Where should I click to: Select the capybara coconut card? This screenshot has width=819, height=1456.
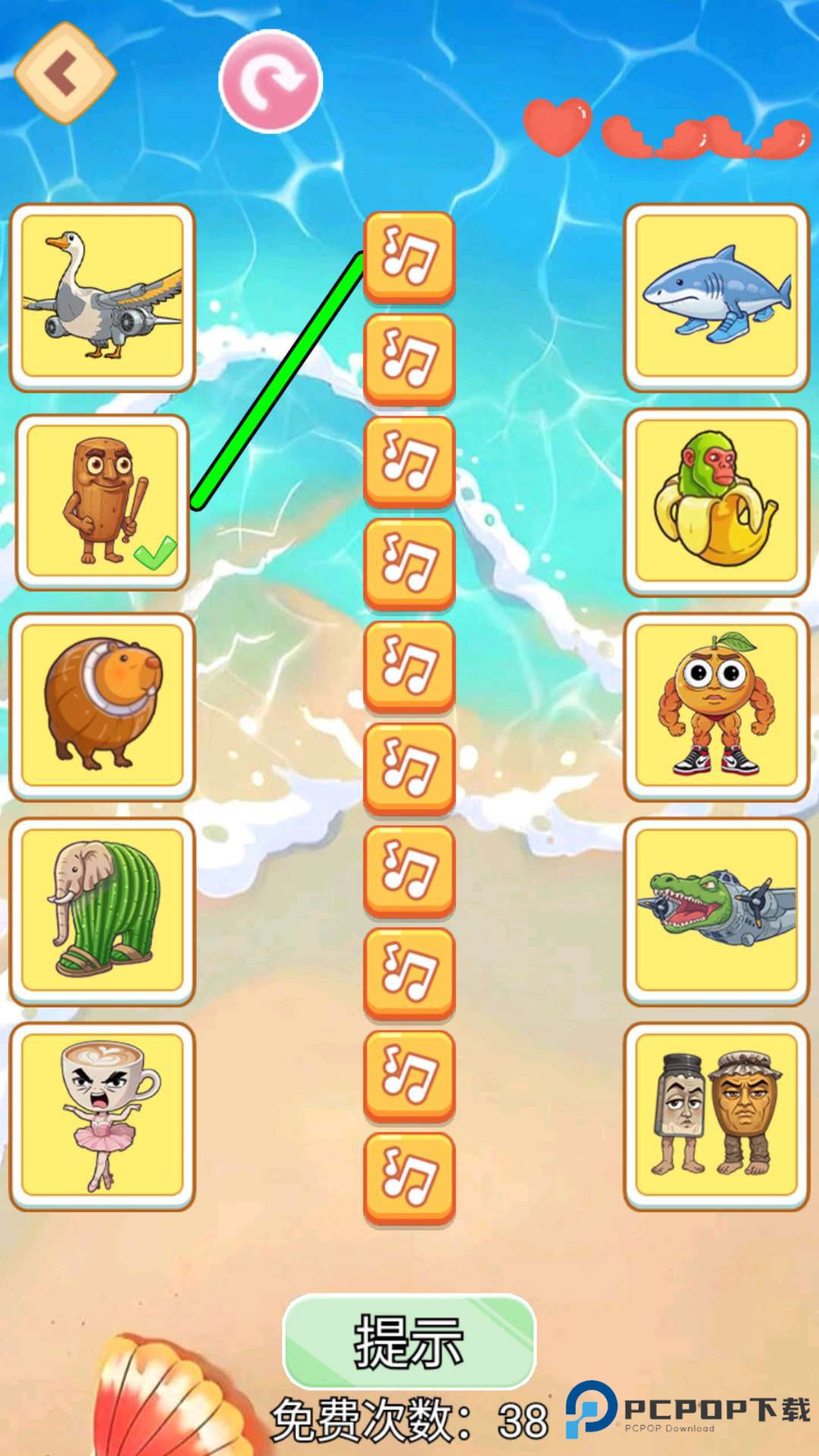102,706
